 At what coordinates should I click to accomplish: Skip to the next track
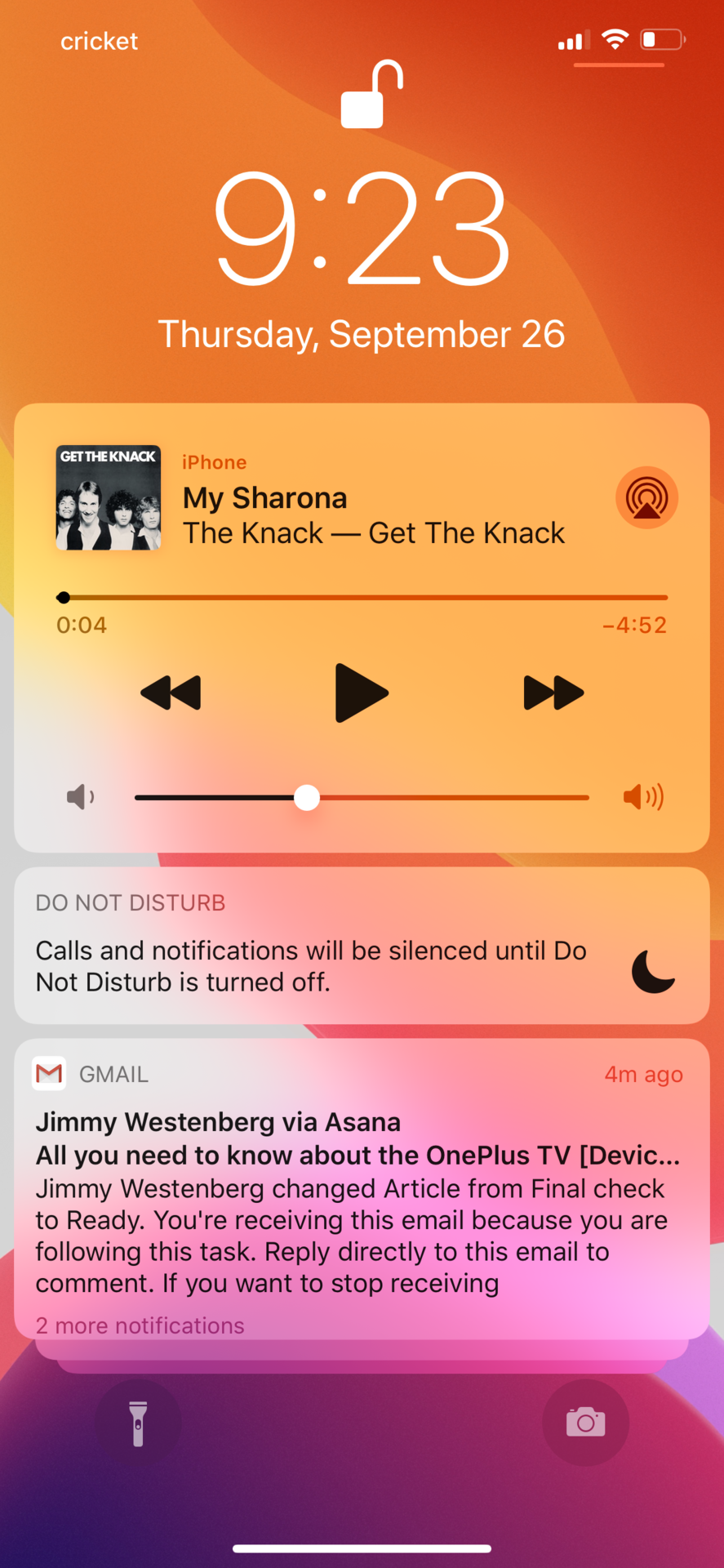[553, 693]
